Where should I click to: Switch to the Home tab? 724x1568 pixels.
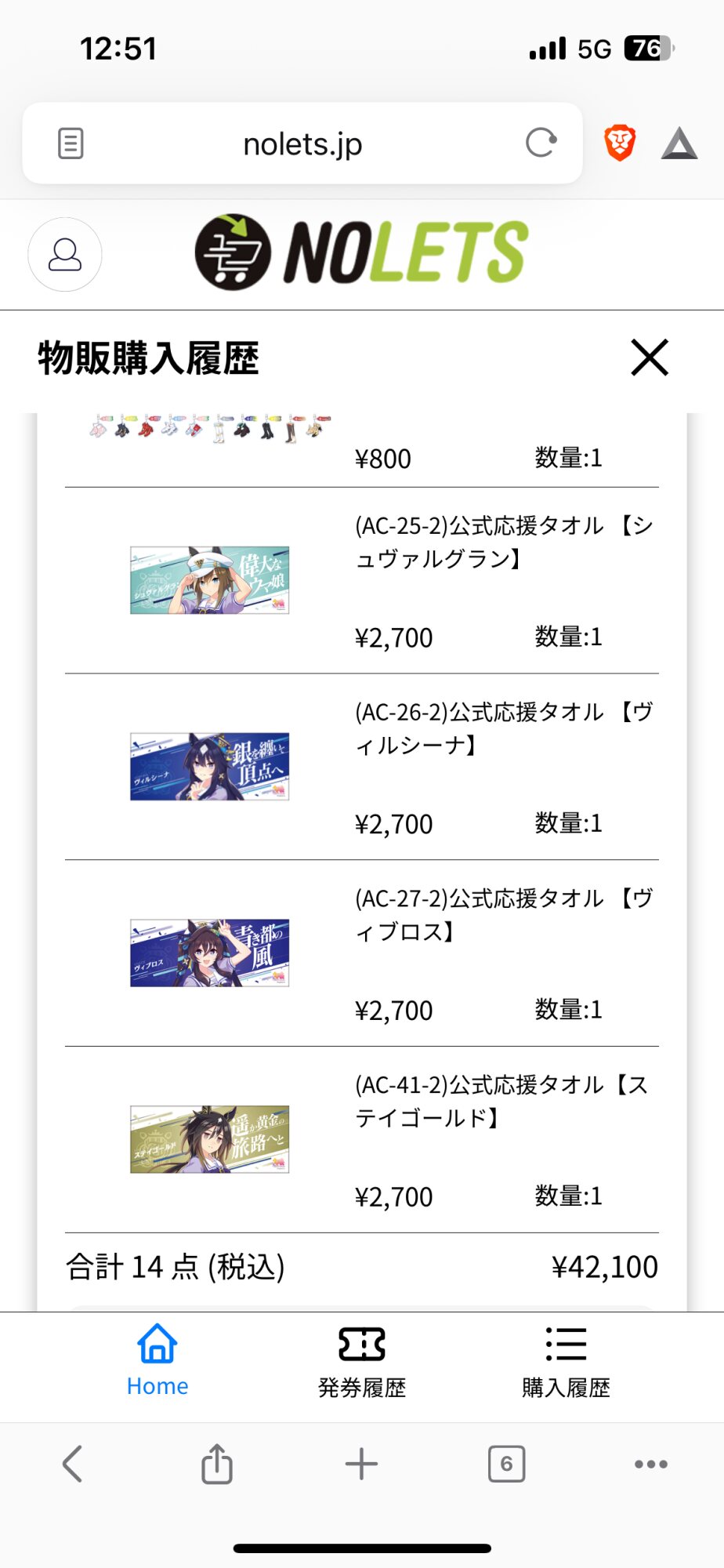157,1360
